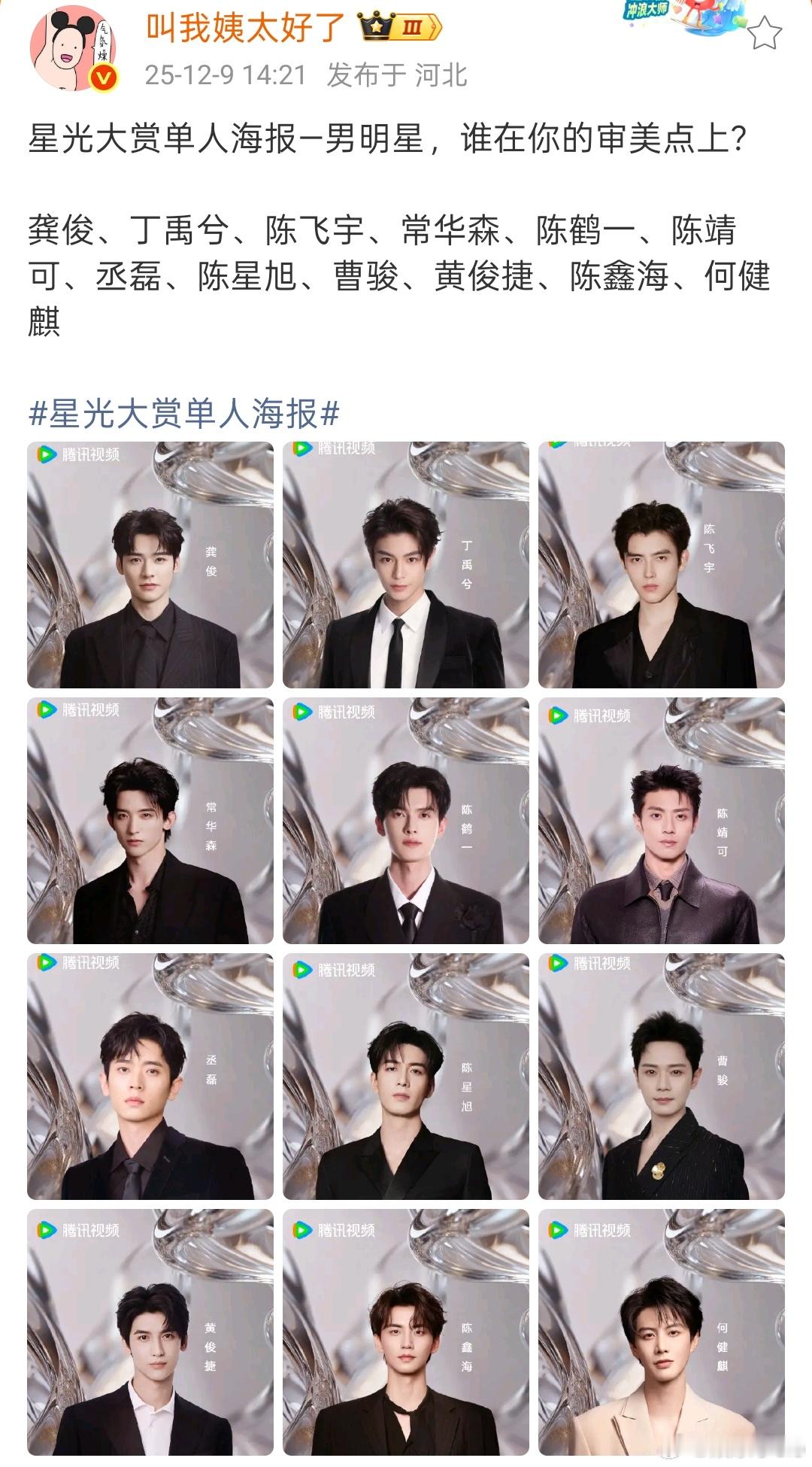Click the 冲浪大师 banner at the top
This screenshot has width=812, height=1467.
(662, 15)
